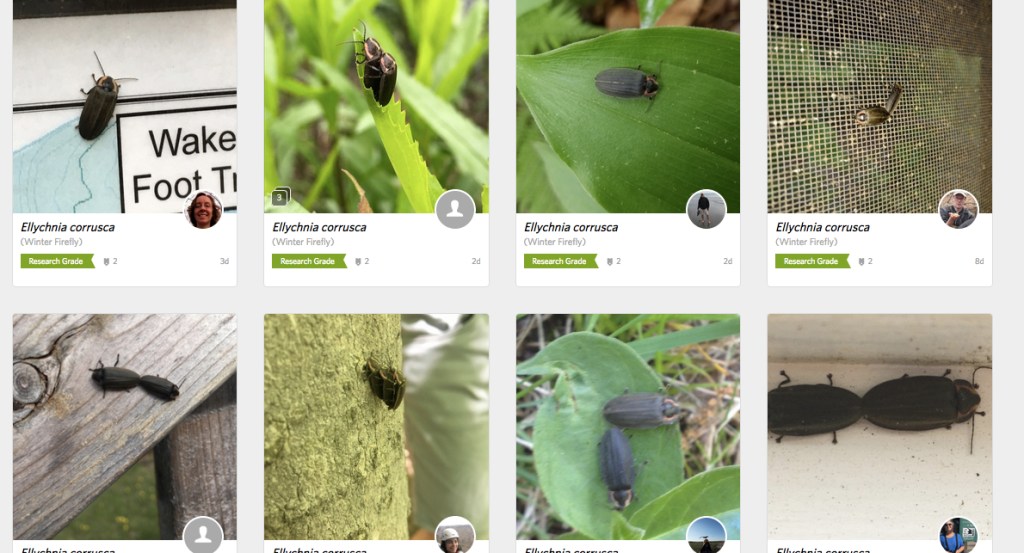1024x553 pixels.
Task: Open the observation showing two fireflies on a leaf
Action: pyautogui.click(x=627, y=420)
